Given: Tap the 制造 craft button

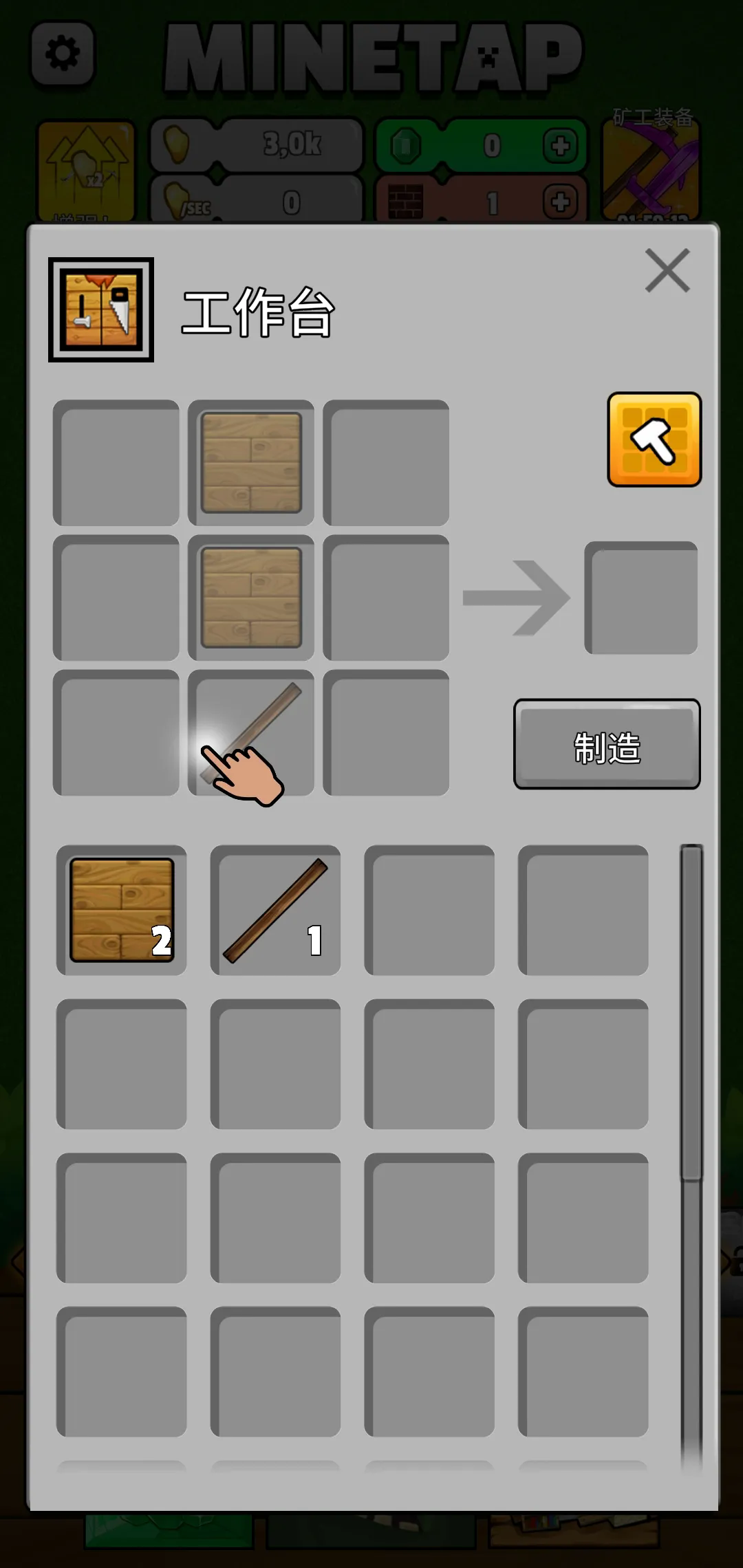Looking at the screenshot, I should tap(606, 745).
